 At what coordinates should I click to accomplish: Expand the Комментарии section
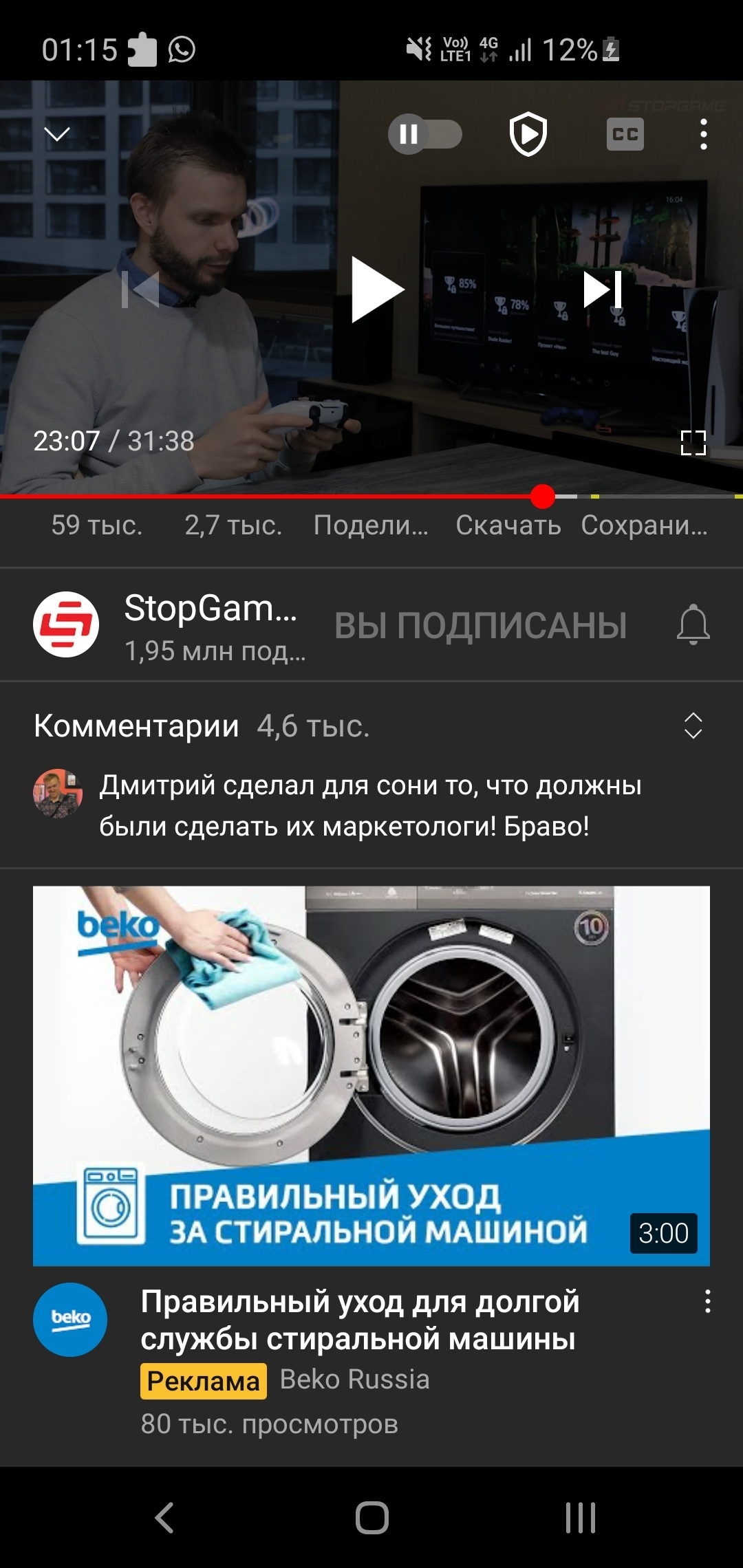coord(693,726)
